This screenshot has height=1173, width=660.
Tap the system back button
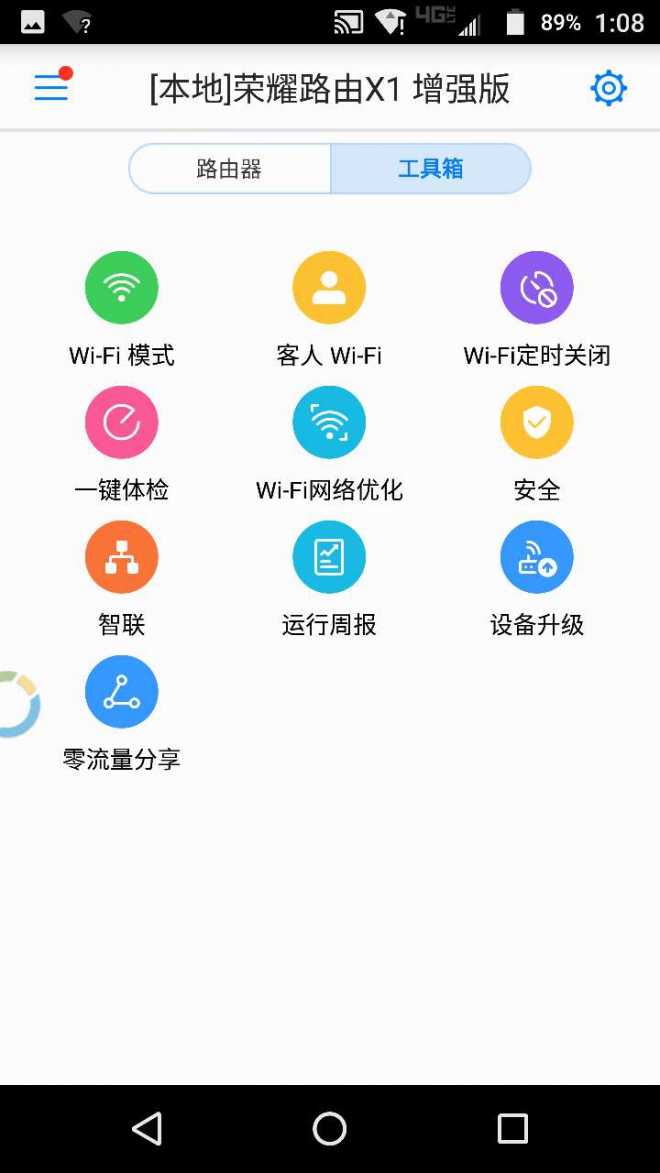click(147, 1129)
